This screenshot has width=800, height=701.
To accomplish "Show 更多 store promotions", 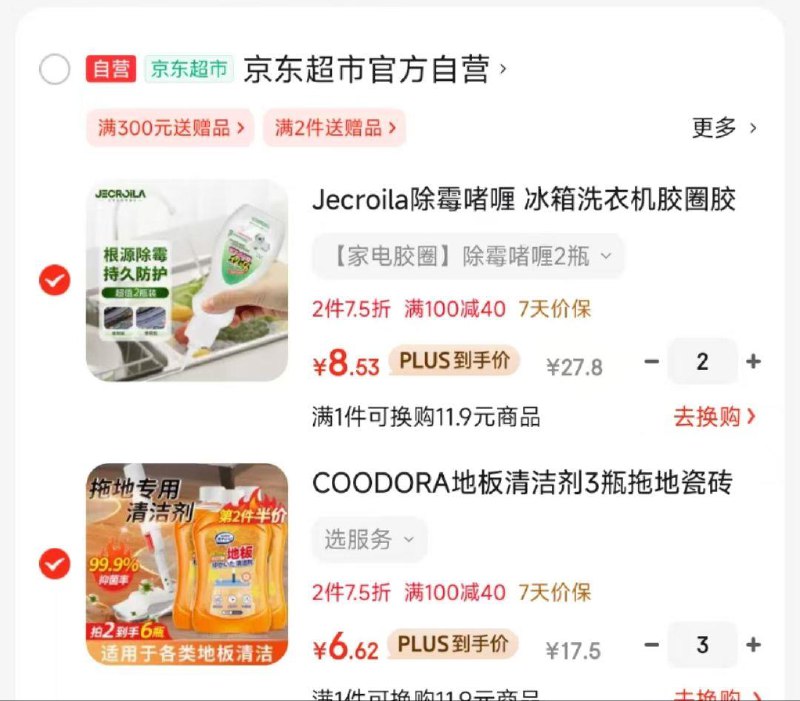I will pyautogui.click(x=724, y=128).
